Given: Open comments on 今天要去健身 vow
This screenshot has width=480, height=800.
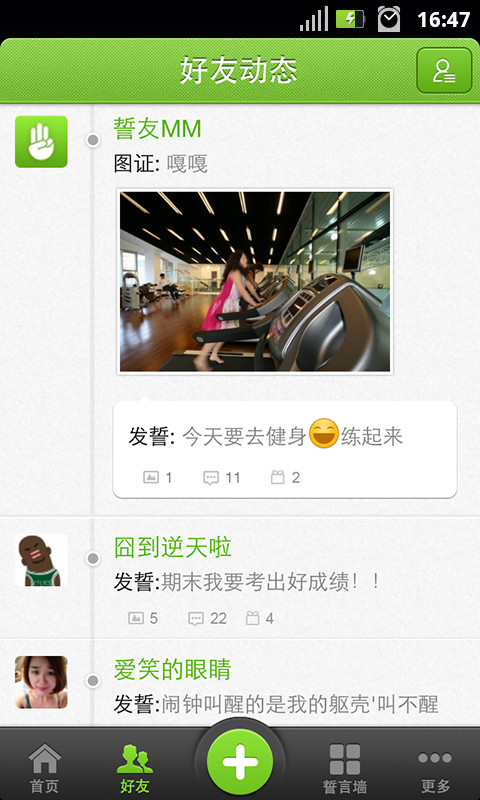Looking at the screenshot, I should [x=221, y=478].
